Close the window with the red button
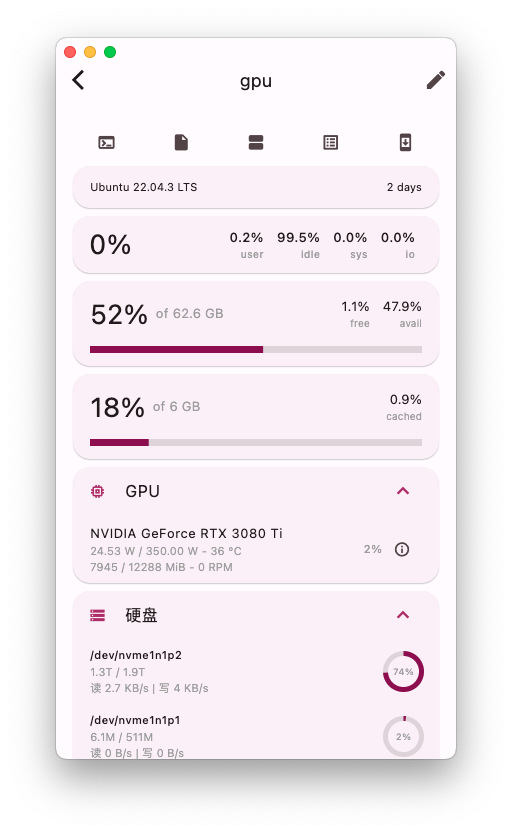Viewport: 512px width, 833px height. (x=70, y=52)
